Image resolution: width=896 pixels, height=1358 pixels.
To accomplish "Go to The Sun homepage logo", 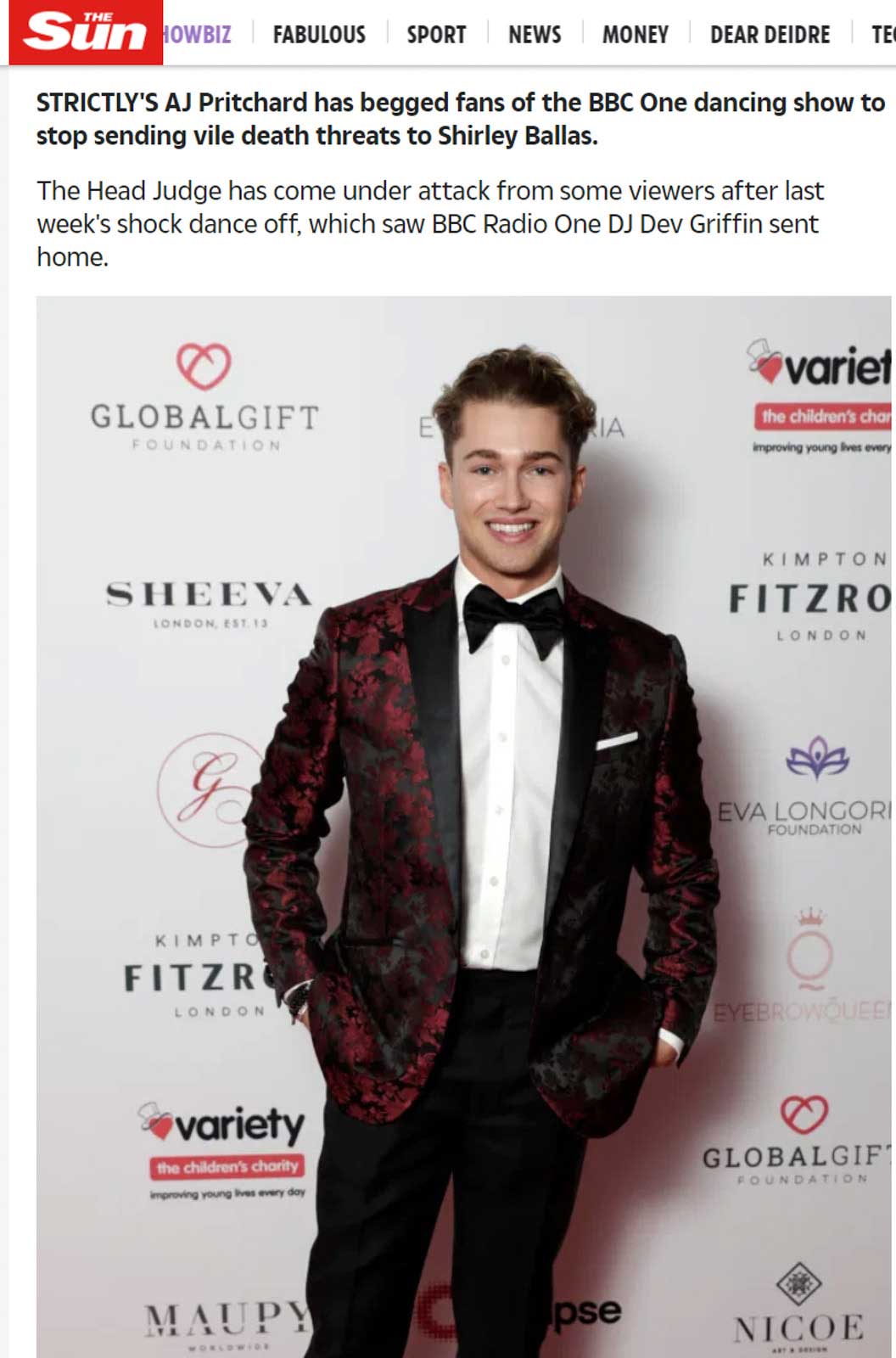I will [x=85, y=32].
